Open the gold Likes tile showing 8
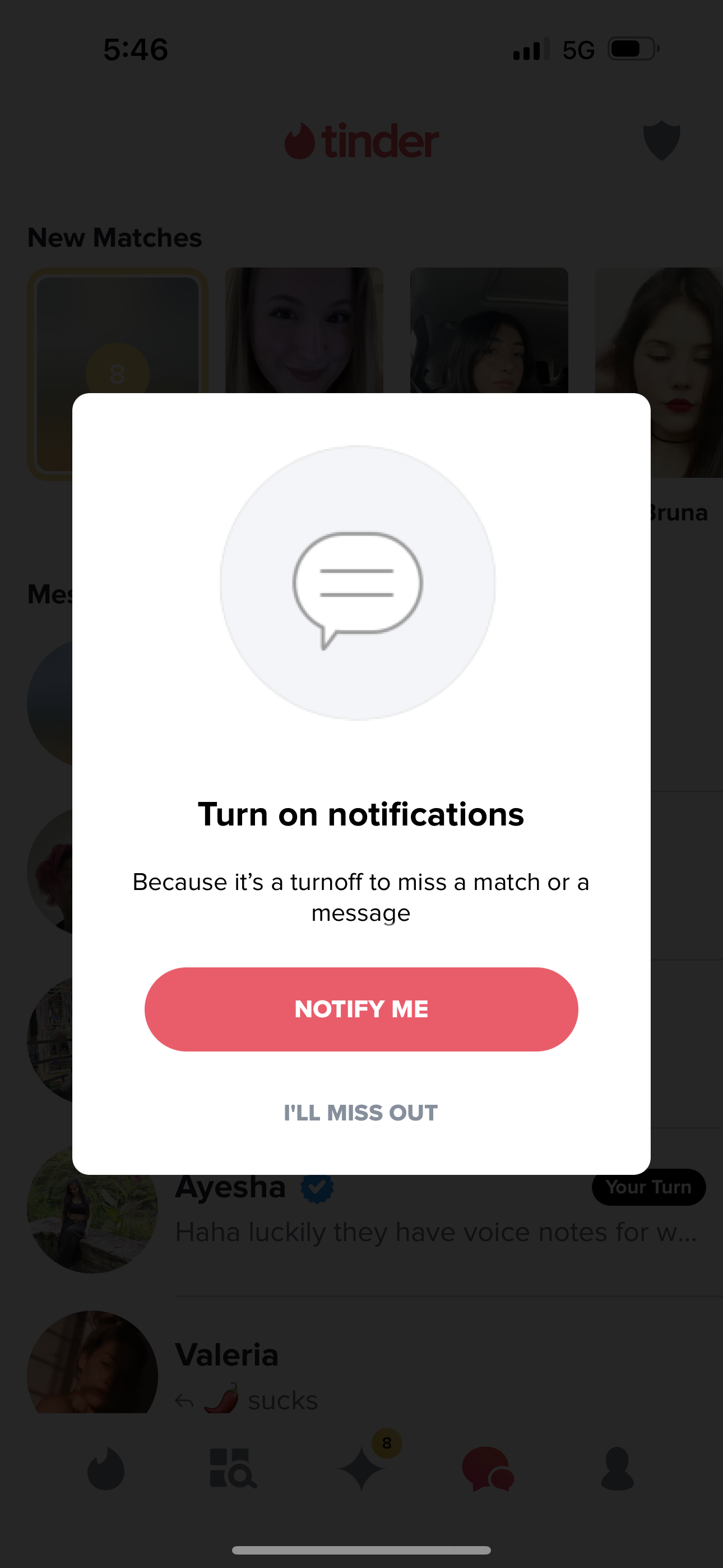This screenshot has height=1568, width=723. [117, 375]
